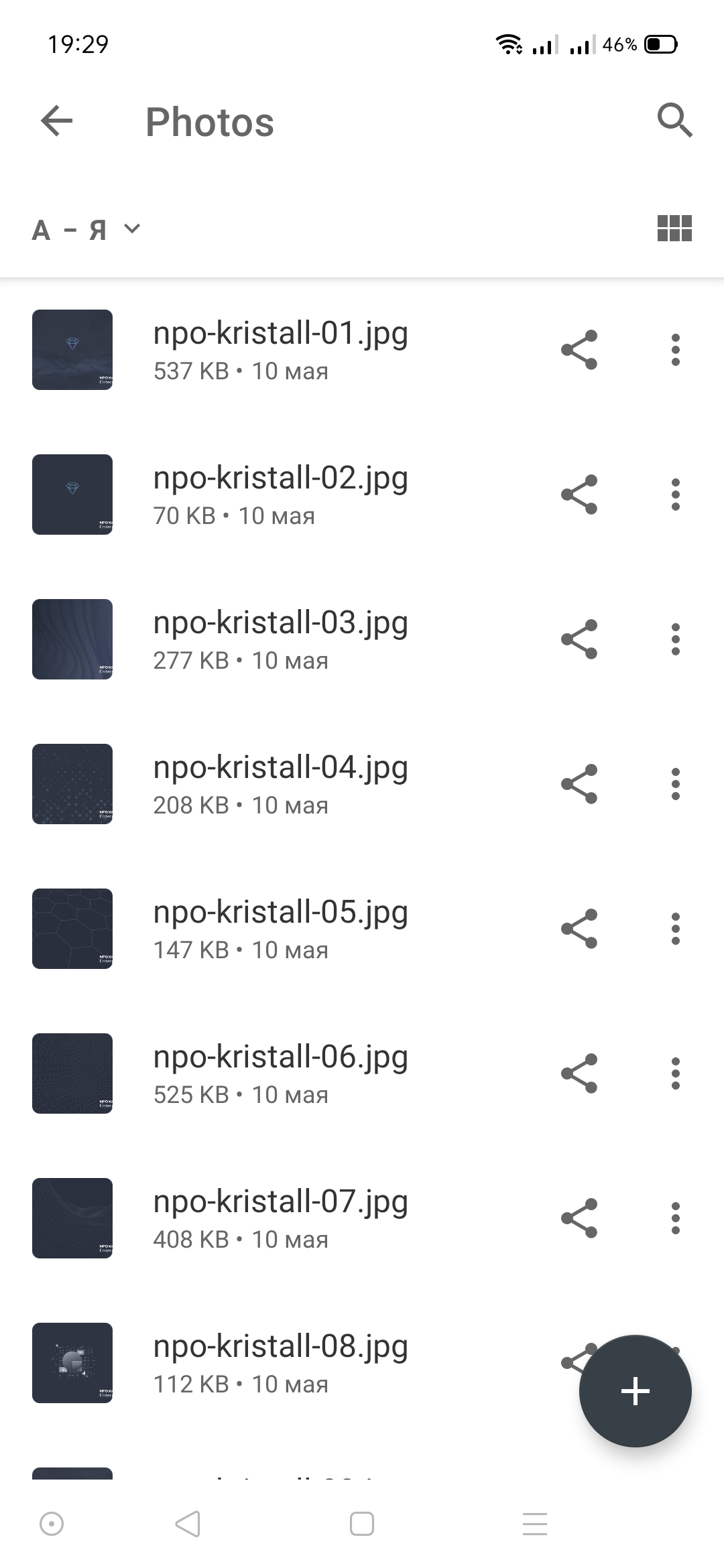
Task: Tap the plus floating action button
Action: pos(635,1392)
